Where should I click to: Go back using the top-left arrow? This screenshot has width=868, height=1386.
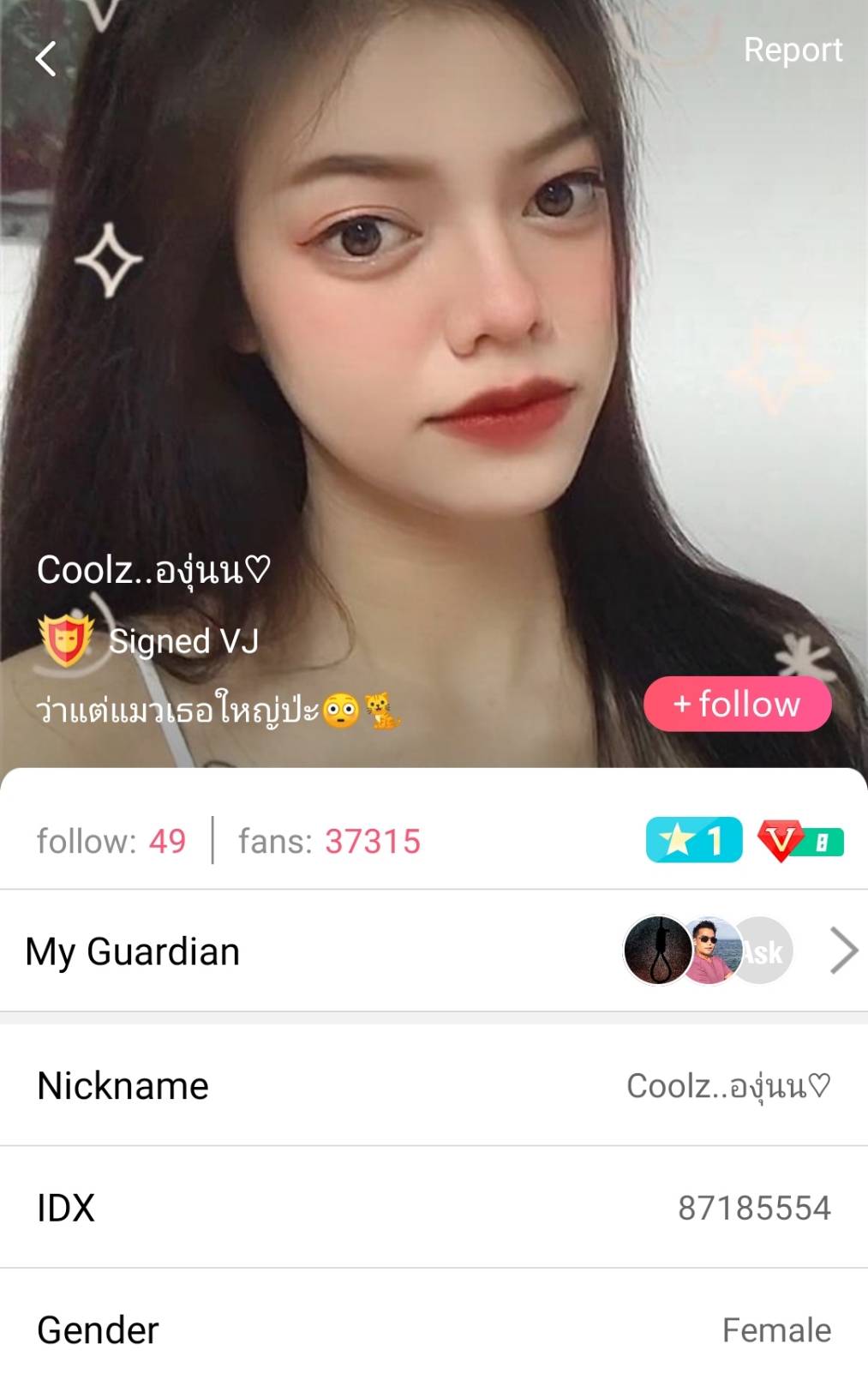tap(46, 59)
